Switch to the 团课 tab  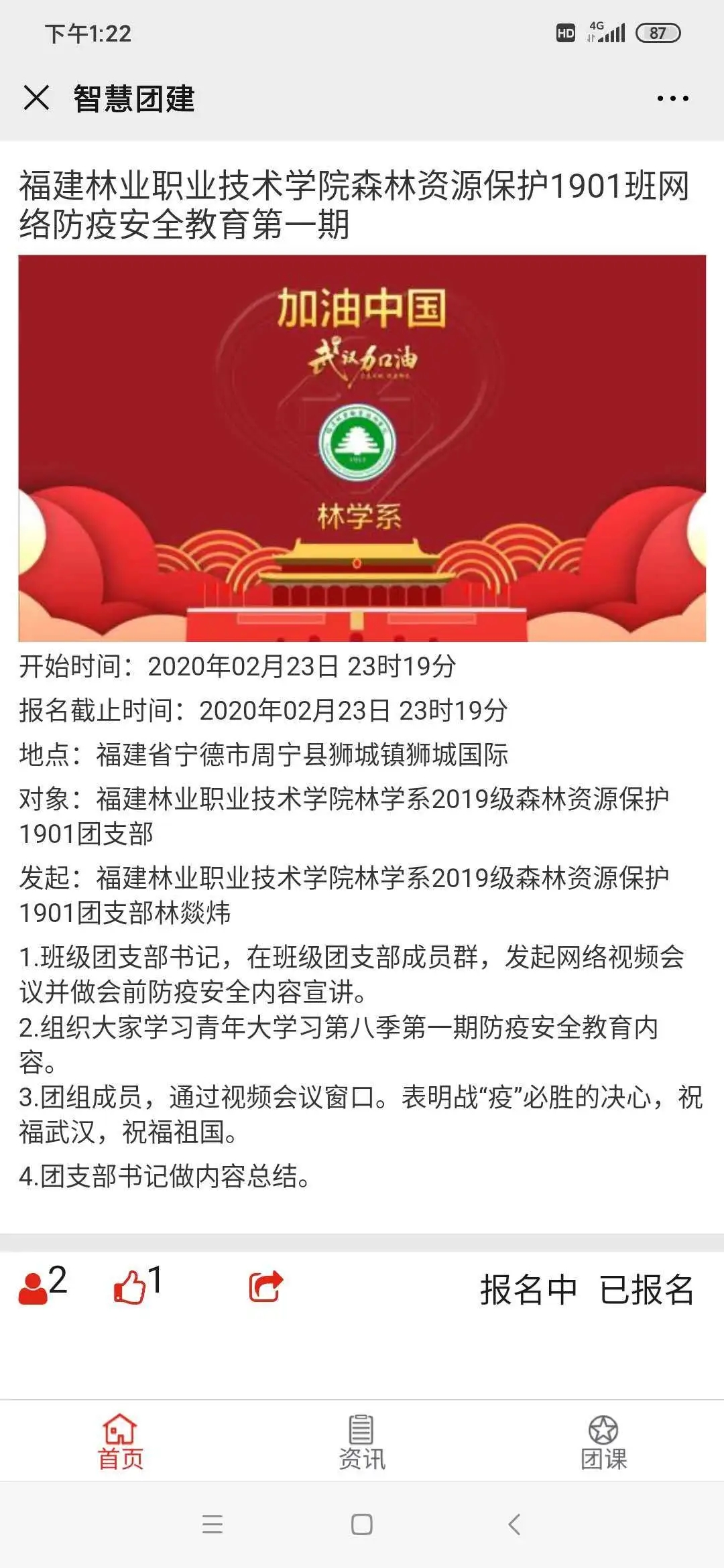[x=603, y=1442]
